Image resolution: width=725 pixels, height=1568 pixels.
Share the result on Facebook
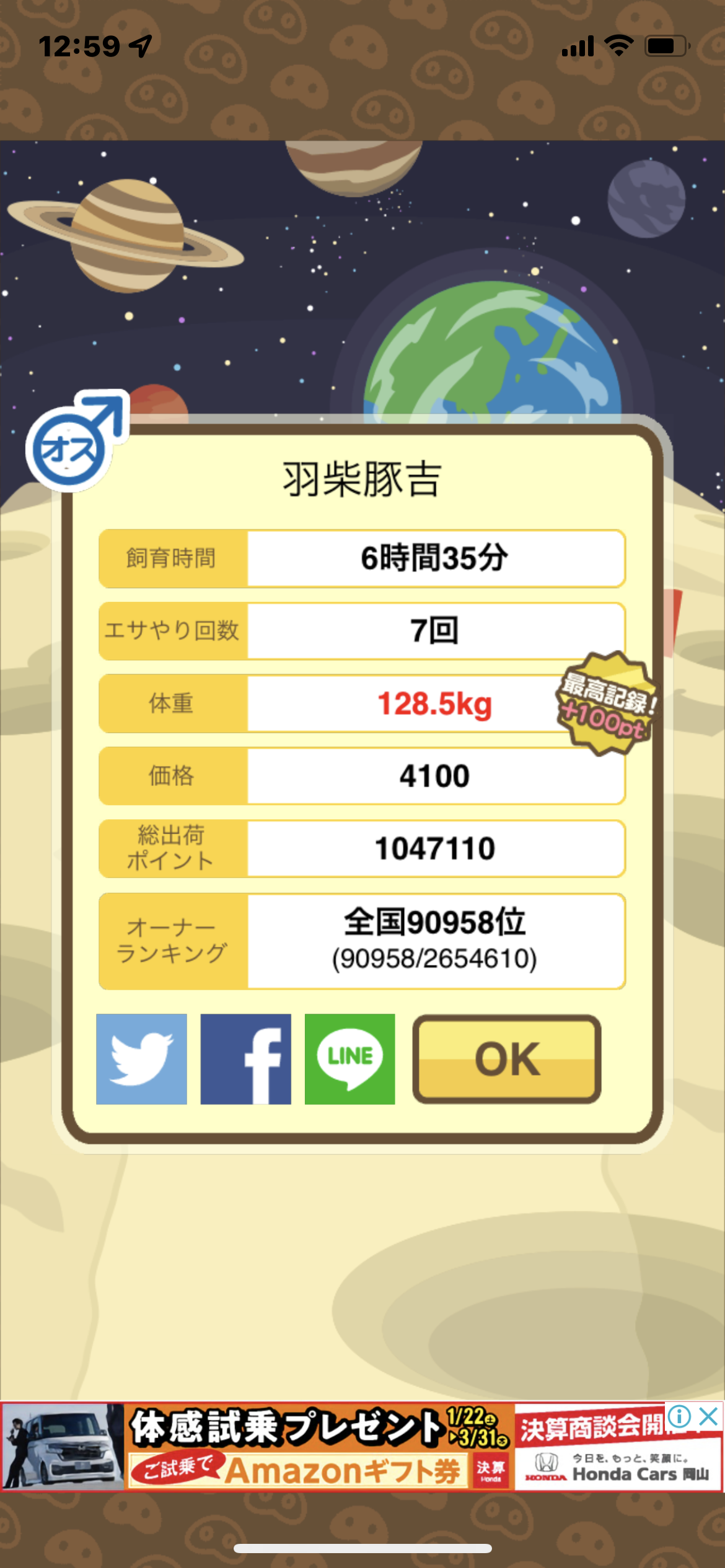pos(245,1059)
